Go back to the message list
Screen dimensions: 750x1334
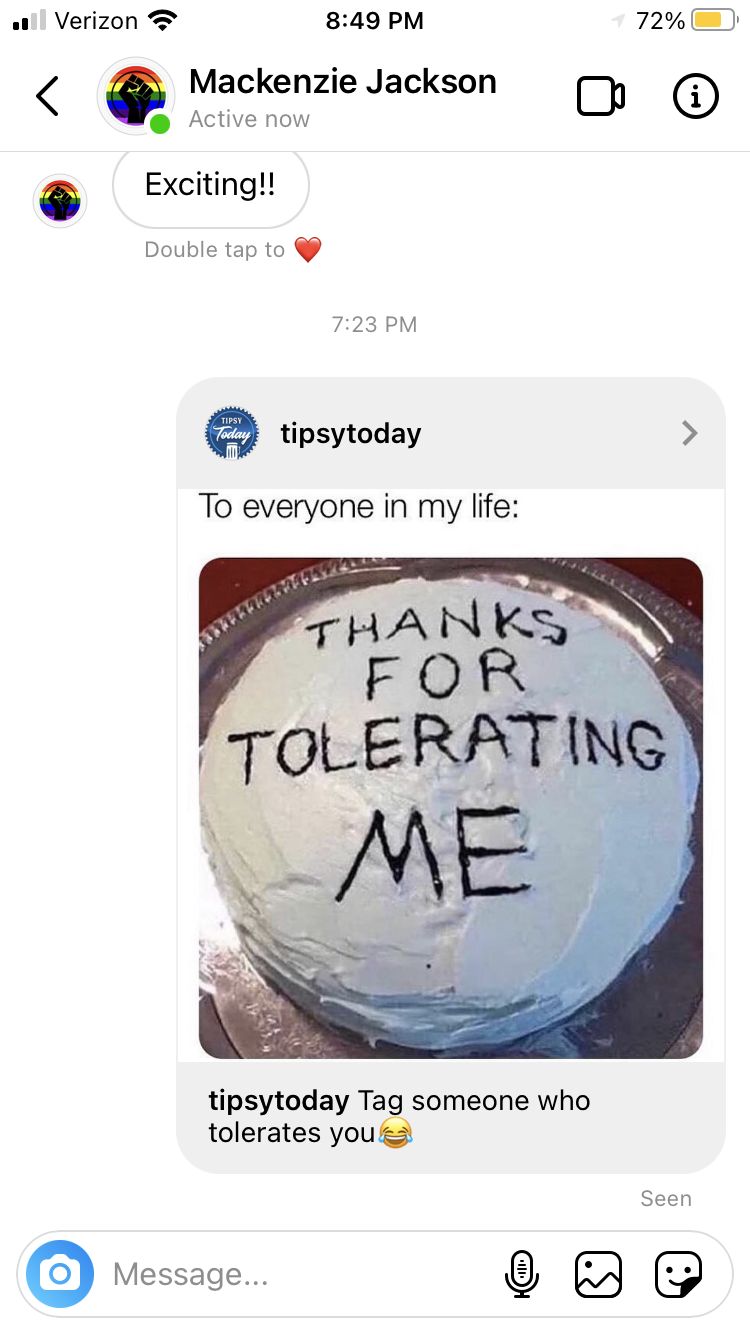[x=47, y=96]
